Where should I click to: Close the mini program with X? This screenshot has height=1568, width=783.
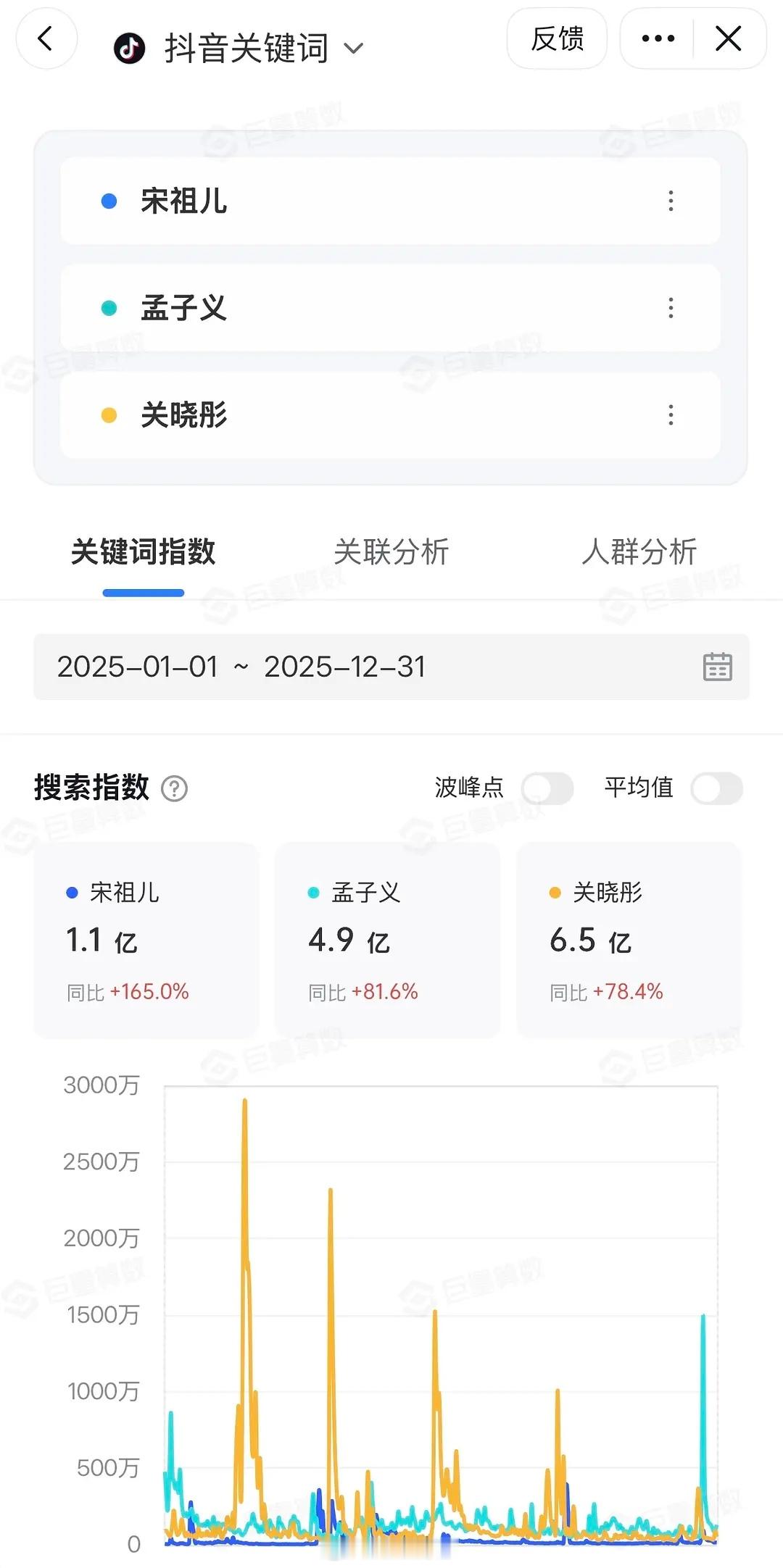tap(728, 39)
